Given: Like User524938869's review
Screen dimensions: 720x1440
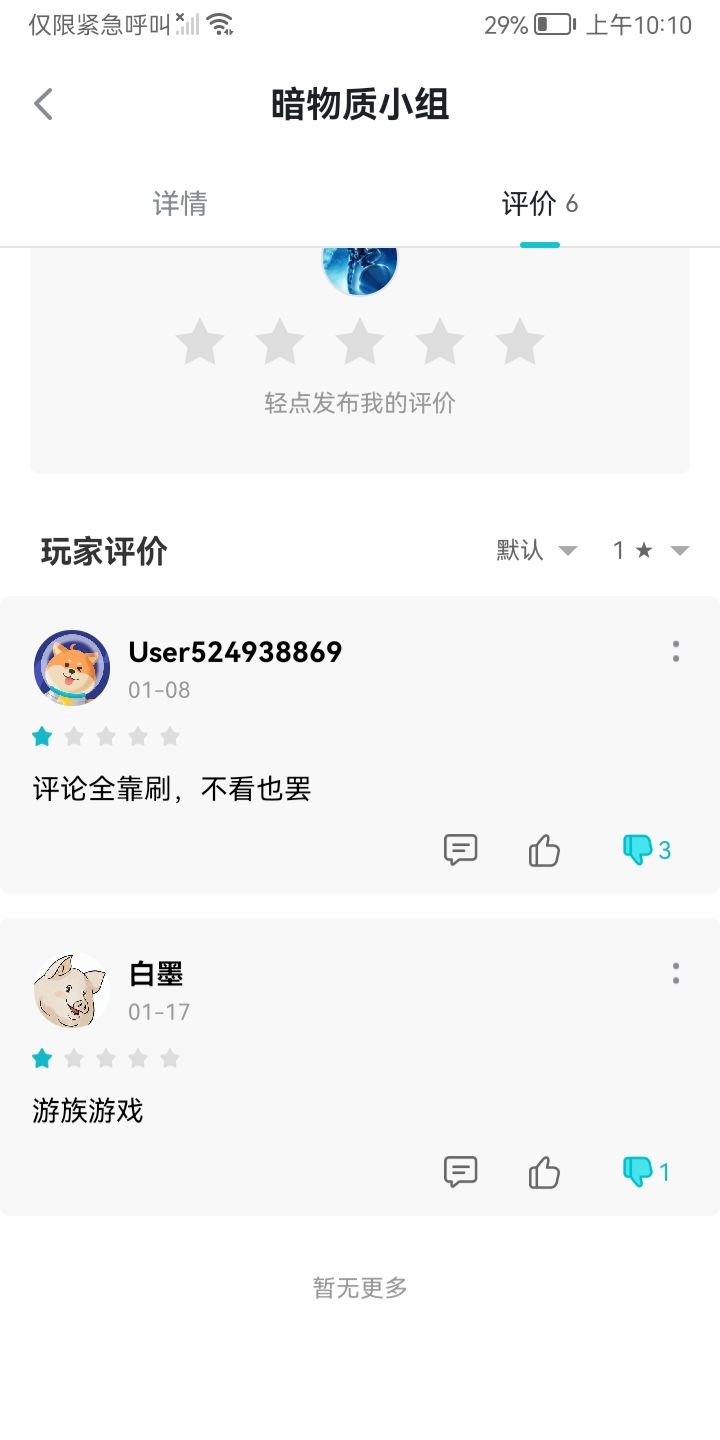Looking at the screenshot, I should point(544,850).
